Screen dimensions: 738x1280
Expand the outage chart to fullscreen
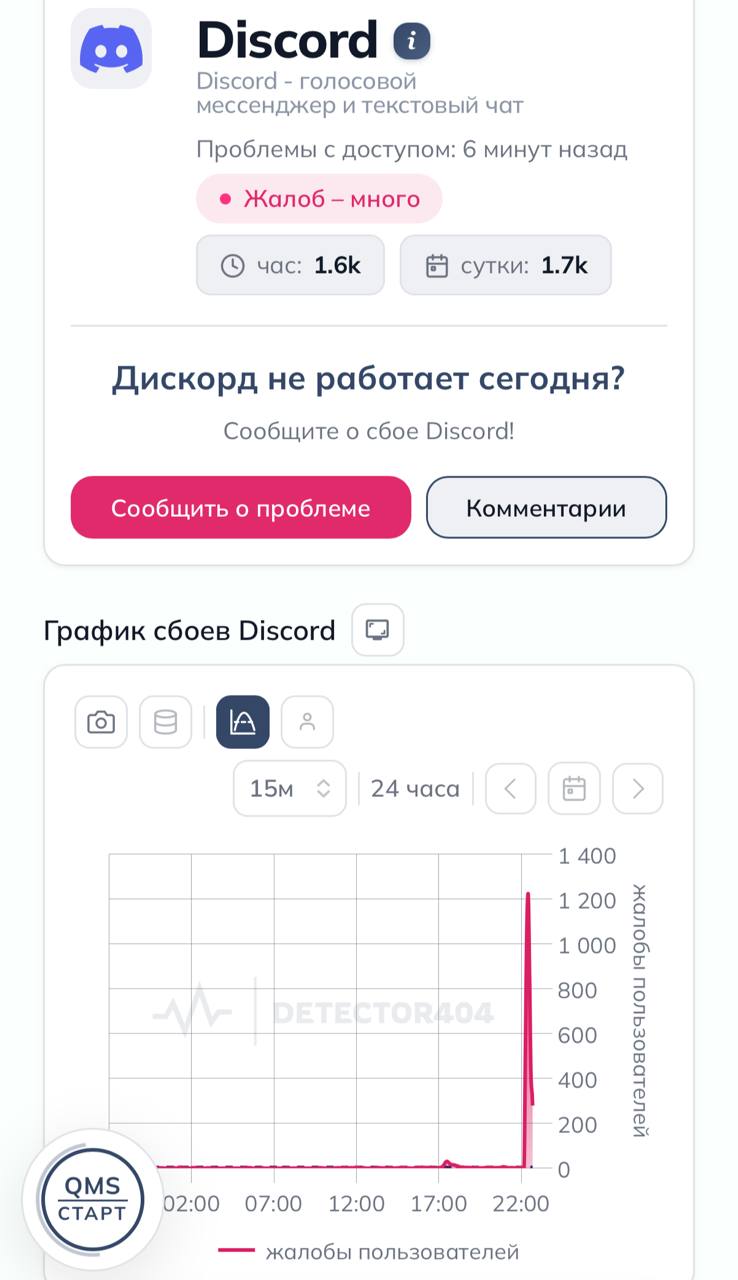(x=377, y=630)
